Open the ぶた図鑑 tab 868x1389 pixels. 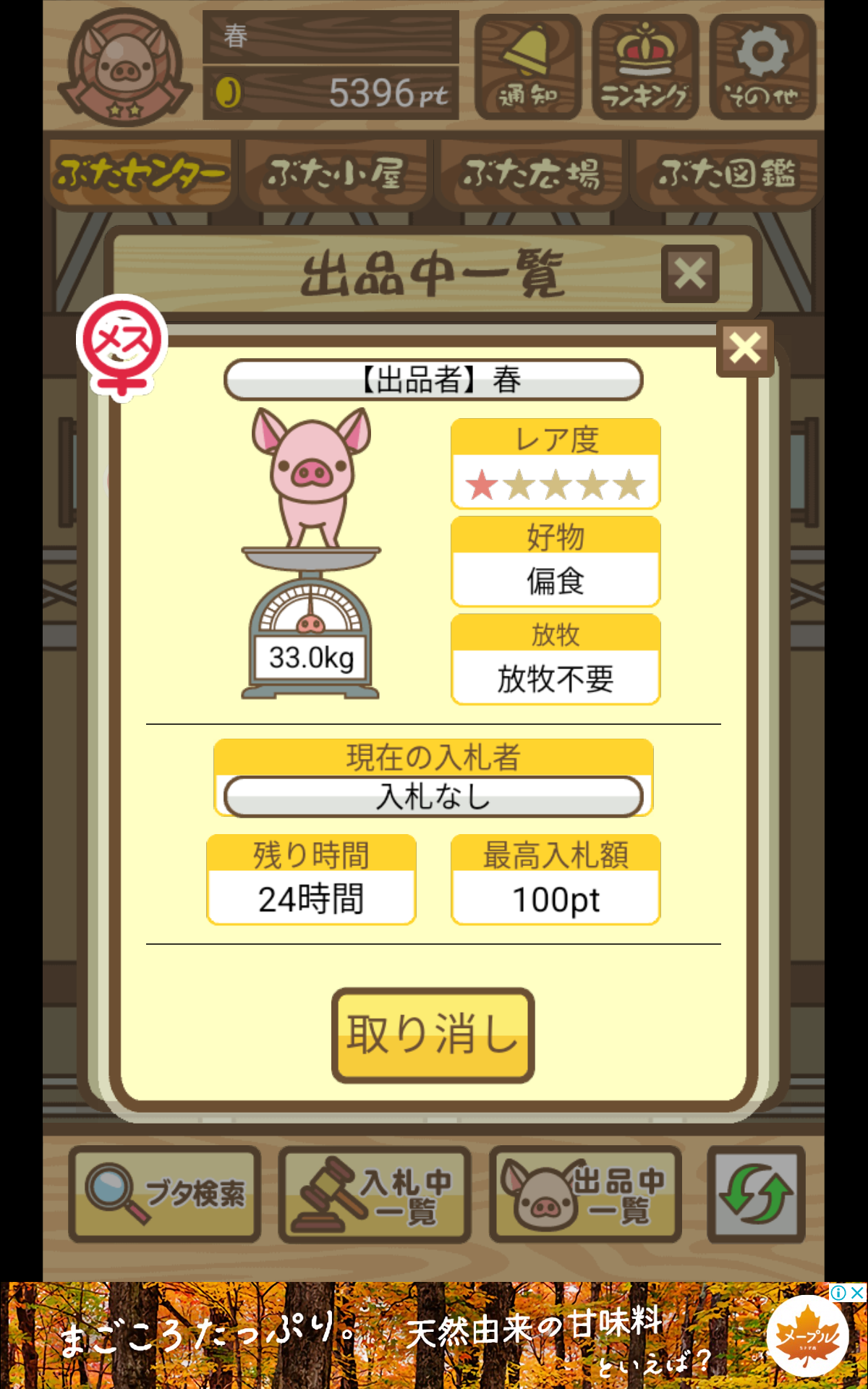pyautogui.click(x=727, y=174)
